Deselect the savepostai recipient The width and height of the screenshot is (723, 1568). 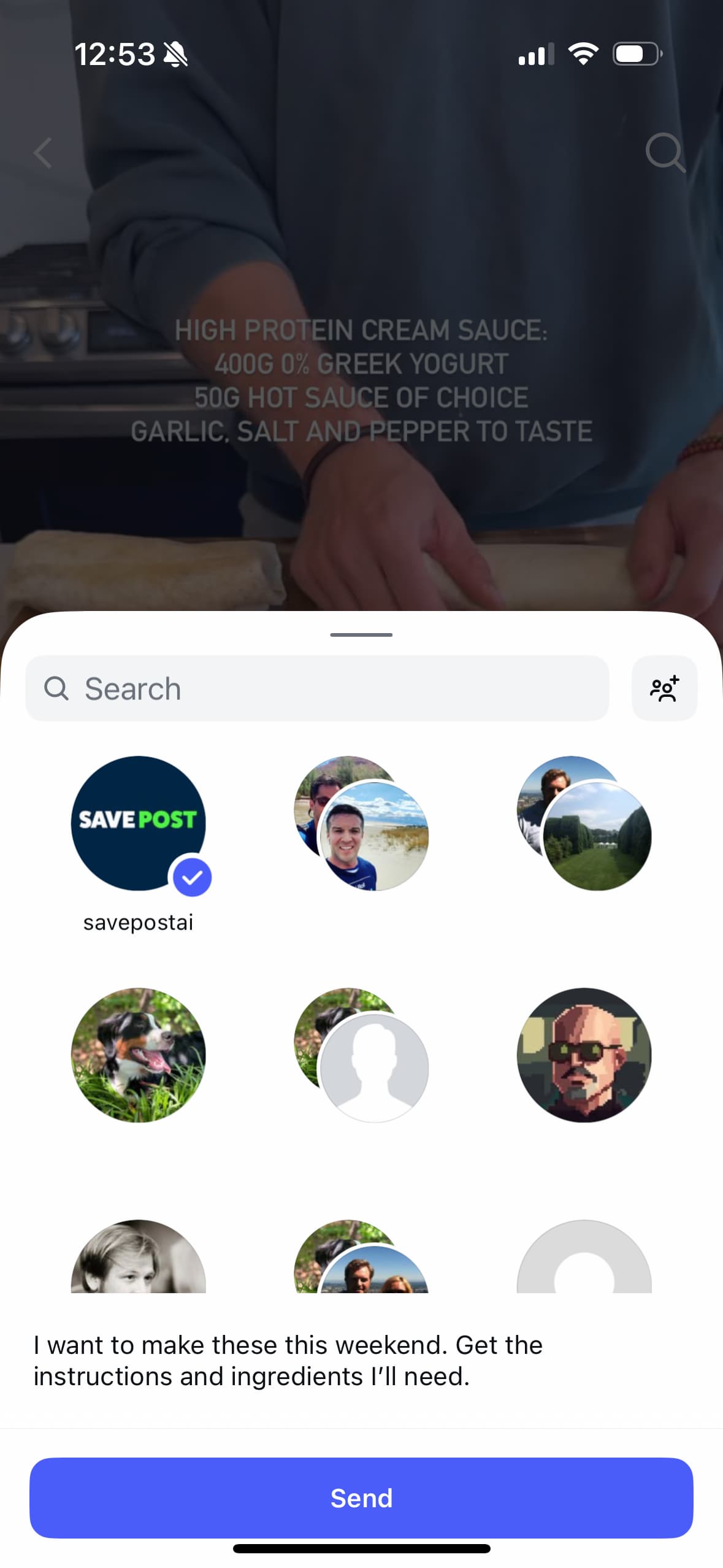pyautogui.click(x=139, y=823)
